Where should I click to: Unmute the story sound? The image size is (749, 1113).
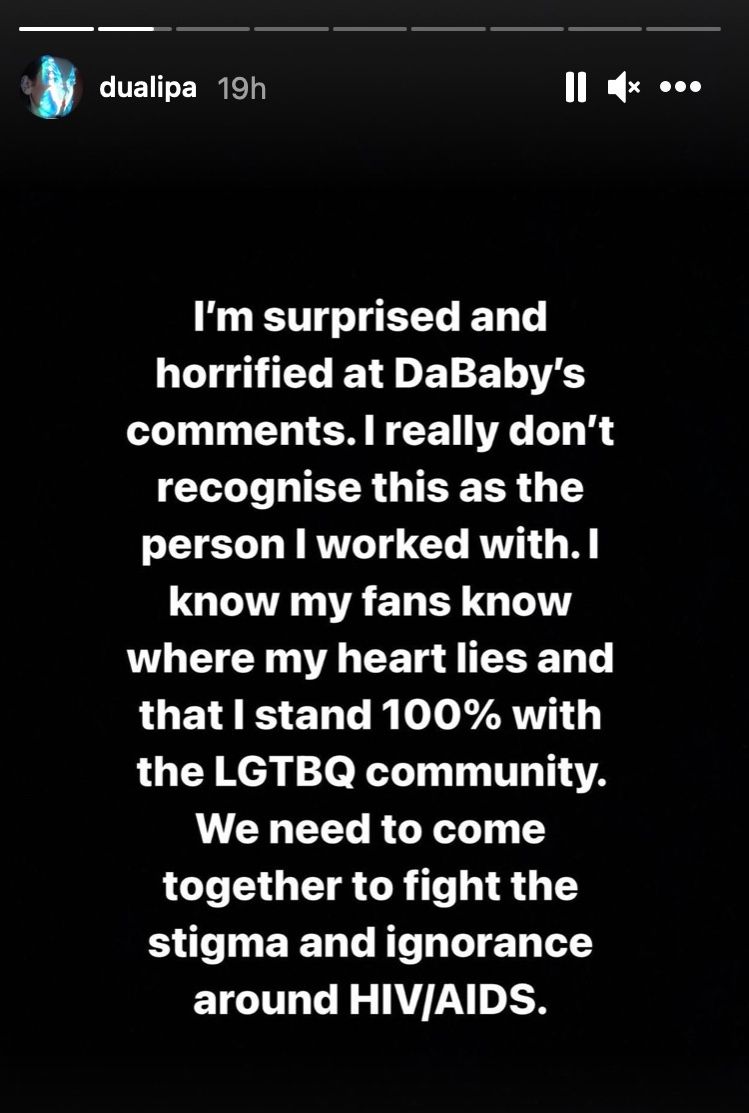point(623,87)
